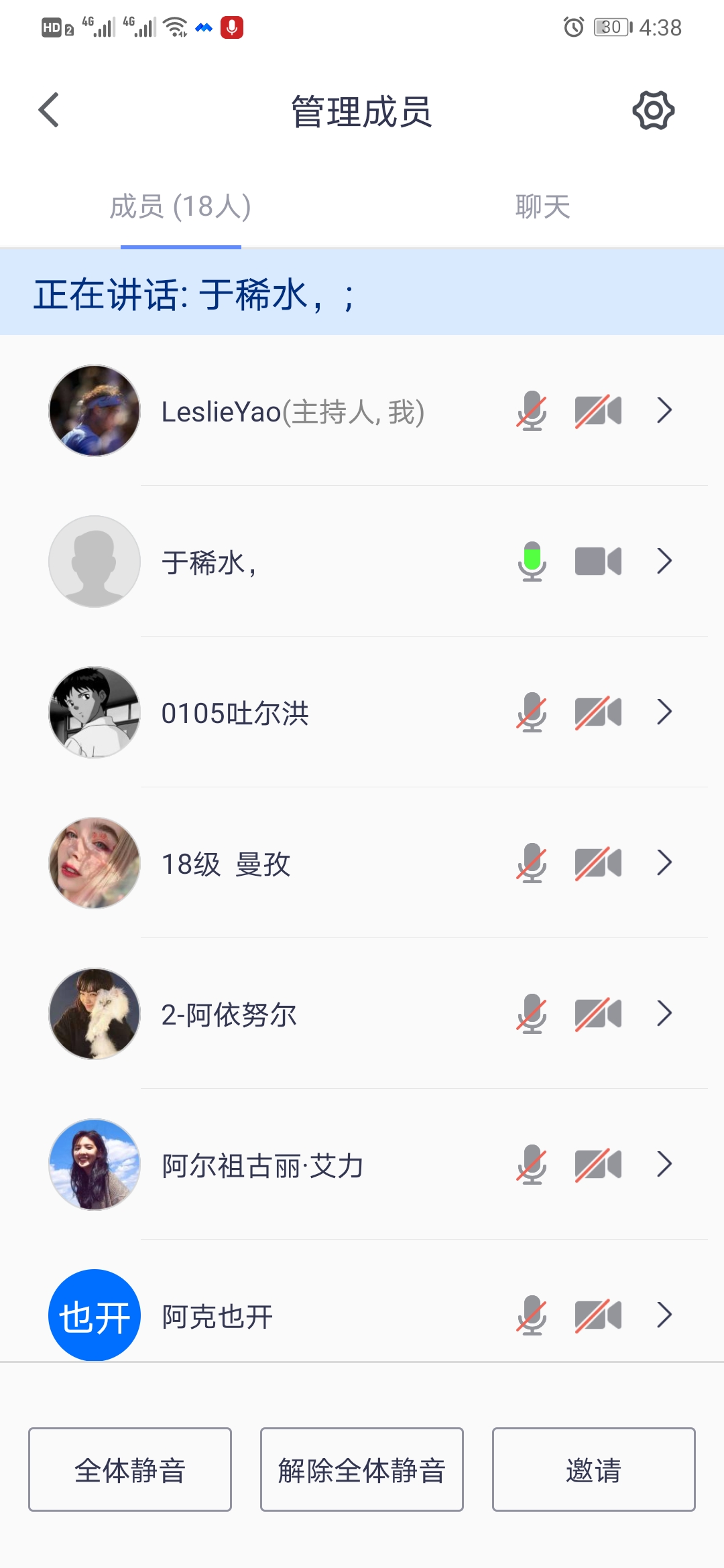Tap the camera icon for 2-阿依努尔
Screen dimensions: 724x1568
coord(598,1013)
